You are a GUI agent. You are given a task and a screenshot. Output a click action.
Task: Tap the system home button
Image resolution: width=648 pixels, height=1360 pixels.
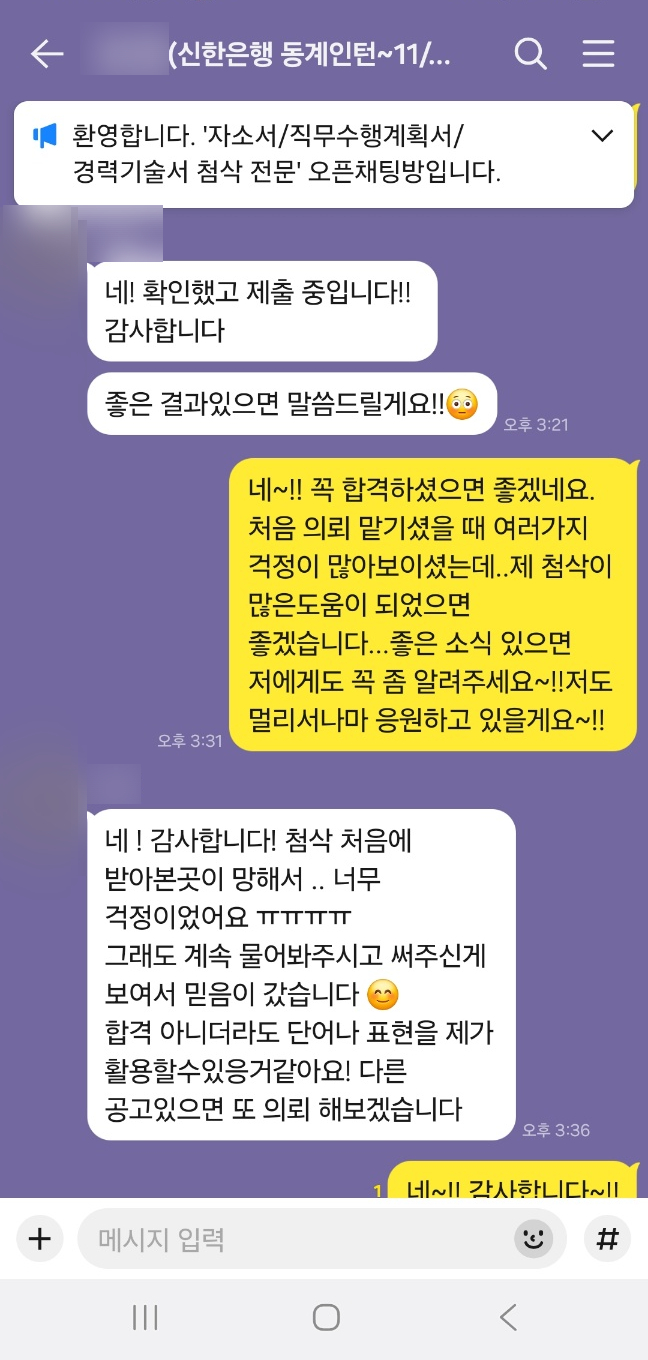pyautogui.click(x=326, y=1317)
